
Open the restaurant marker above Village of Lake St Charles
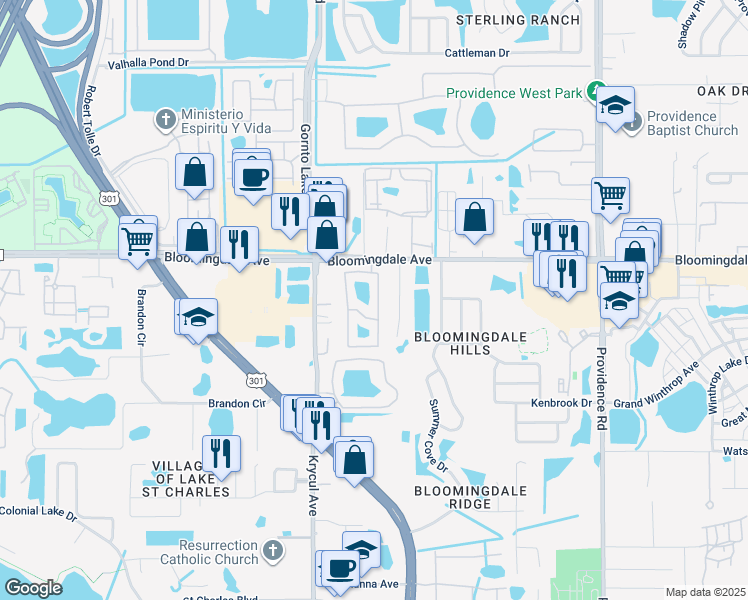221,453
